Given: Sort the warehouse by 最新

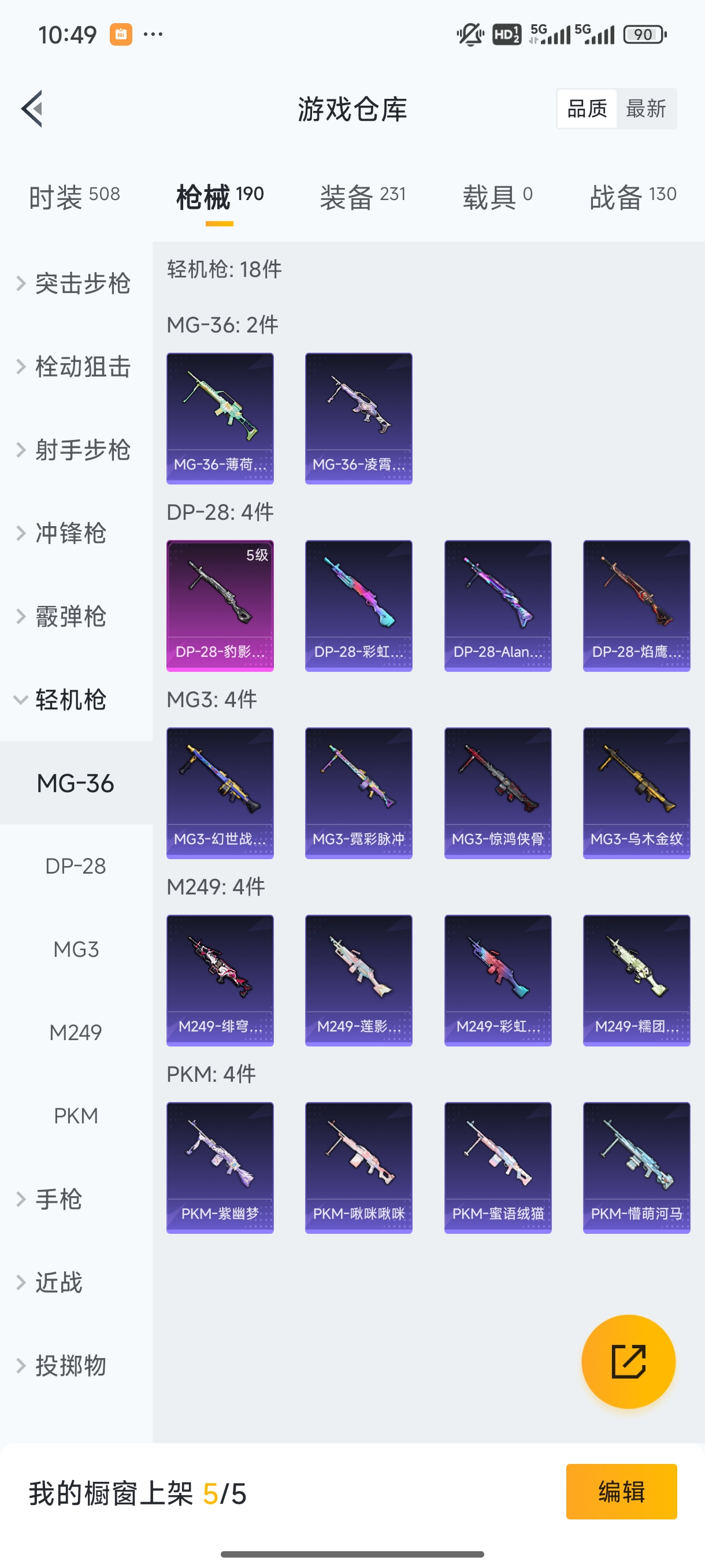Looking at the screenshot, I should [x=645, y=109].
